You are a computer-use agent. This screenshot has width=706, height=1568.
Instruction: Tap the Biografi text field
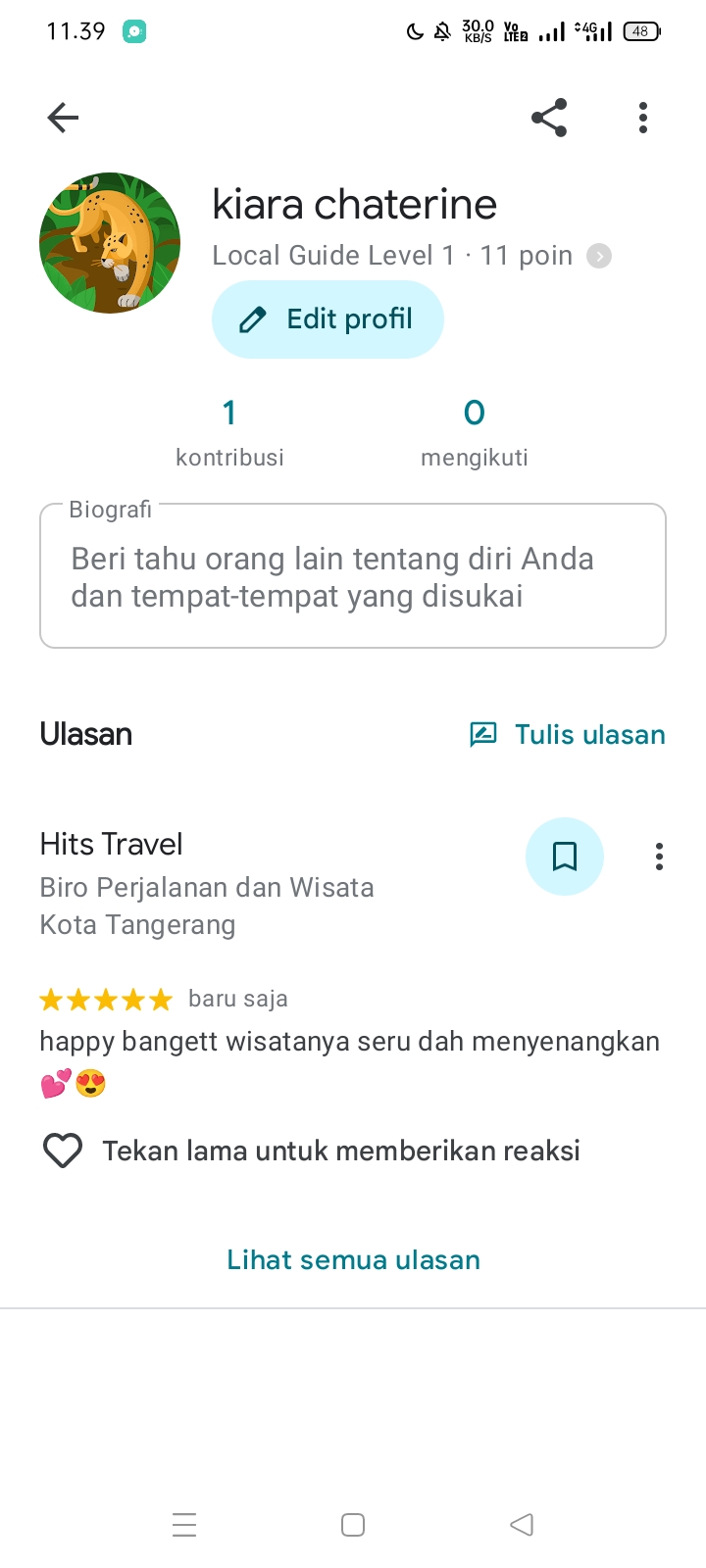click(x=353, y=576)
